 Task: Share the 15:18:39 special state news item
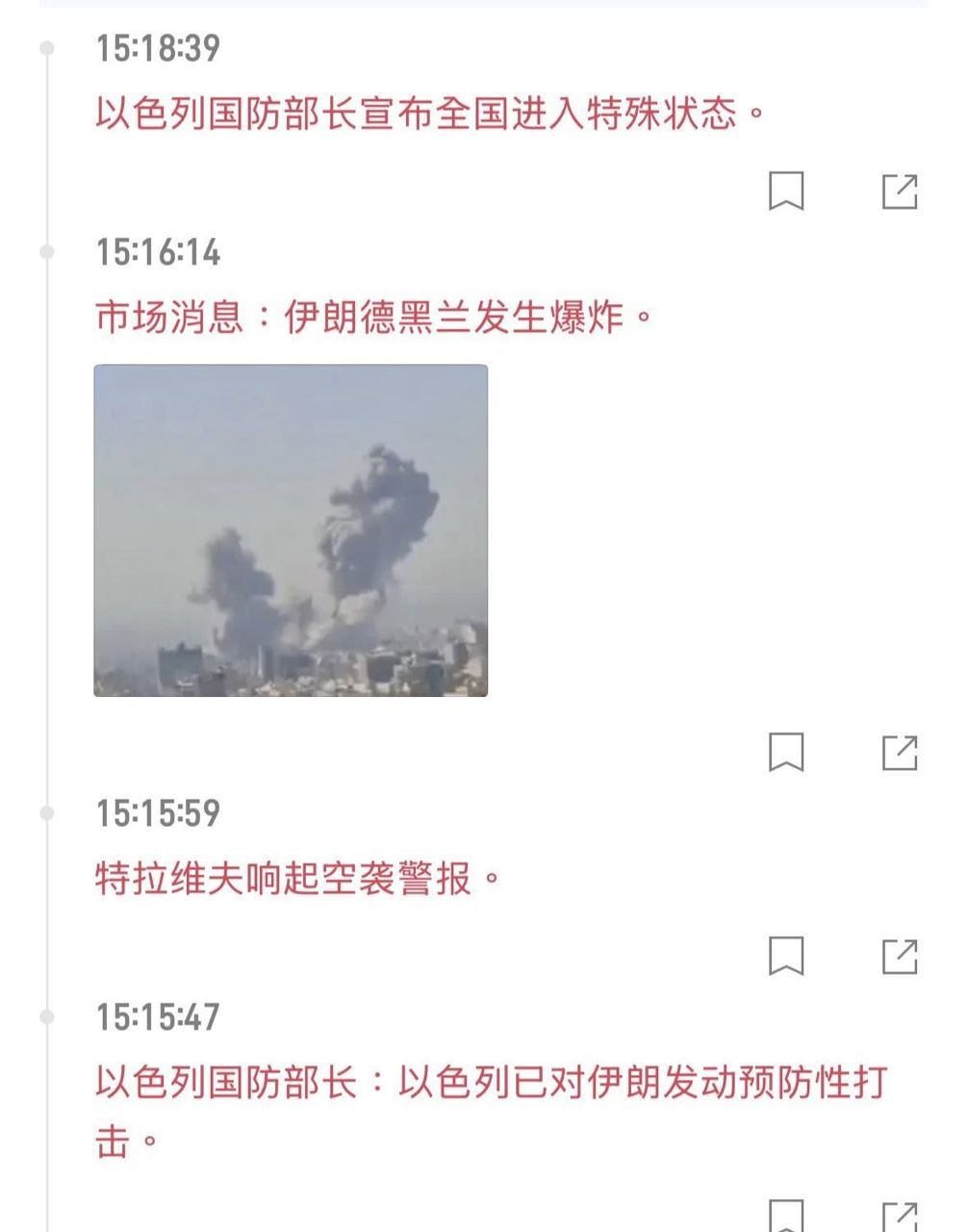pyautogui.click(x=900, y=191)
